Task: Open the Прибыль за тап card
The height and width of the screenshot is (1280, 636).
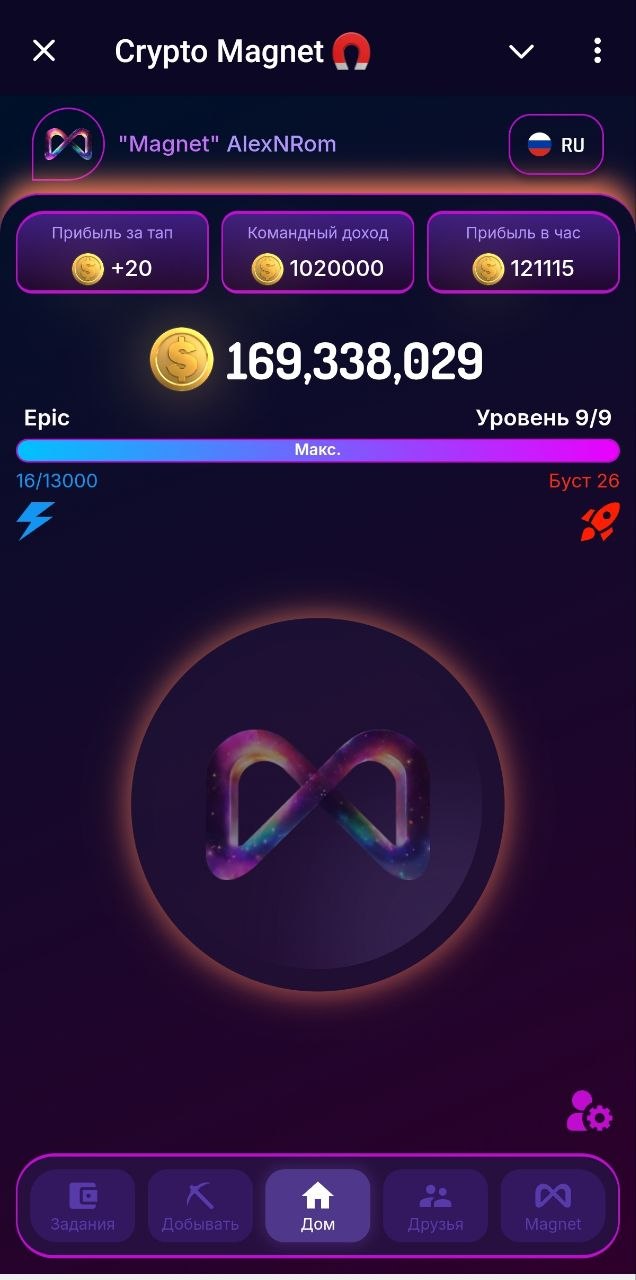Action: click(x=112, y=252)
